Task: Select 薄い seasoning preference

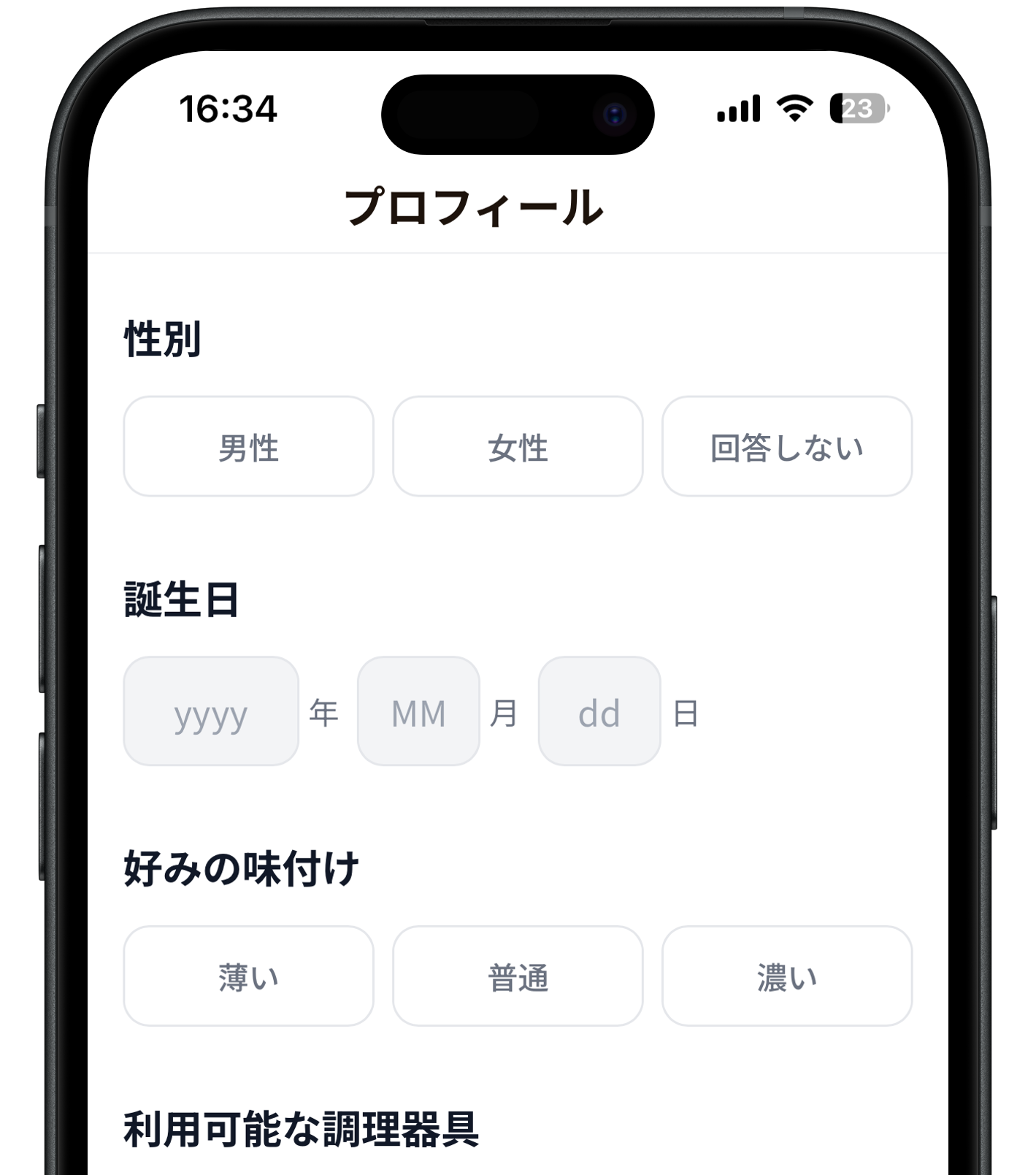Action: pos(248,976)
